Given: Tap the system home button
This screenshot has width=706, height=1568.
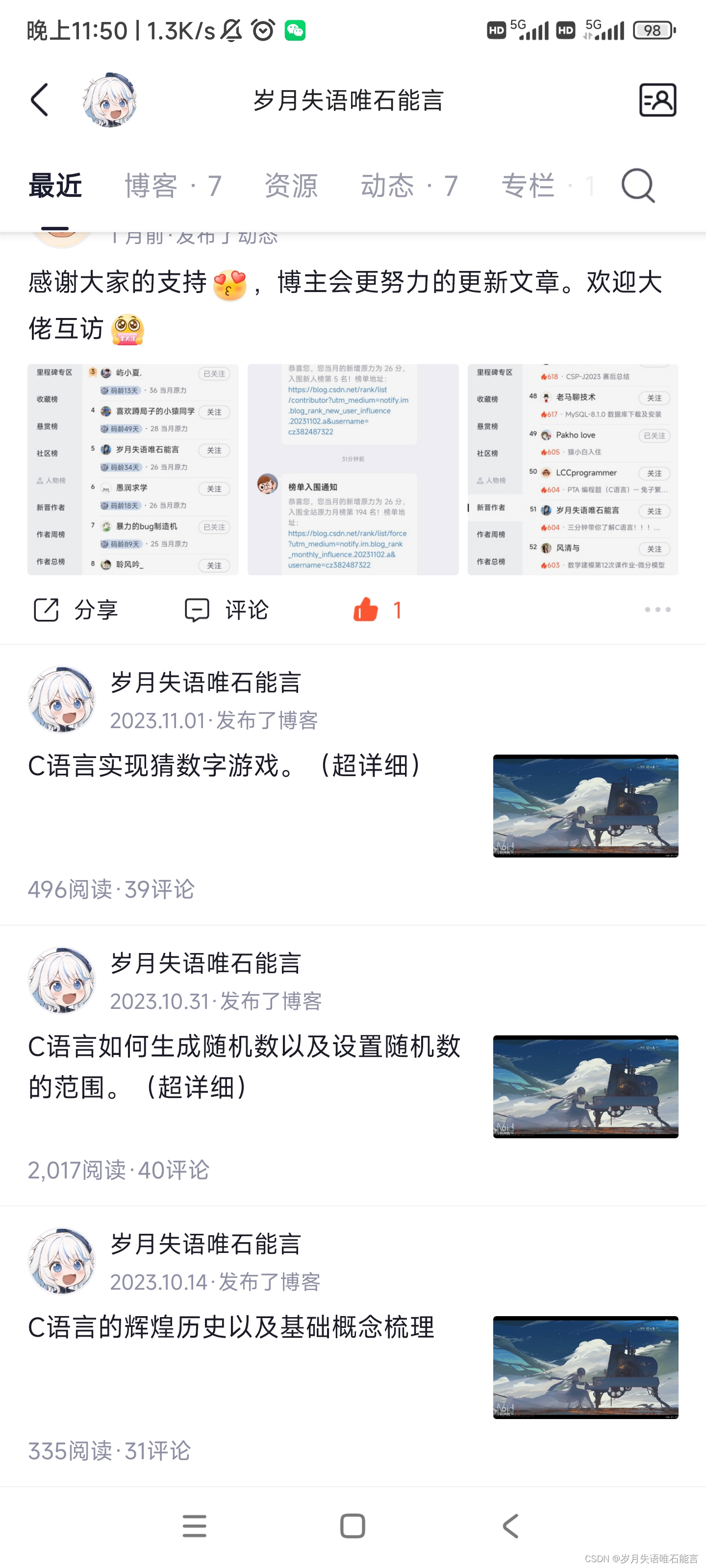Looking at the screenshot, I should click(x=353, y=1526).
